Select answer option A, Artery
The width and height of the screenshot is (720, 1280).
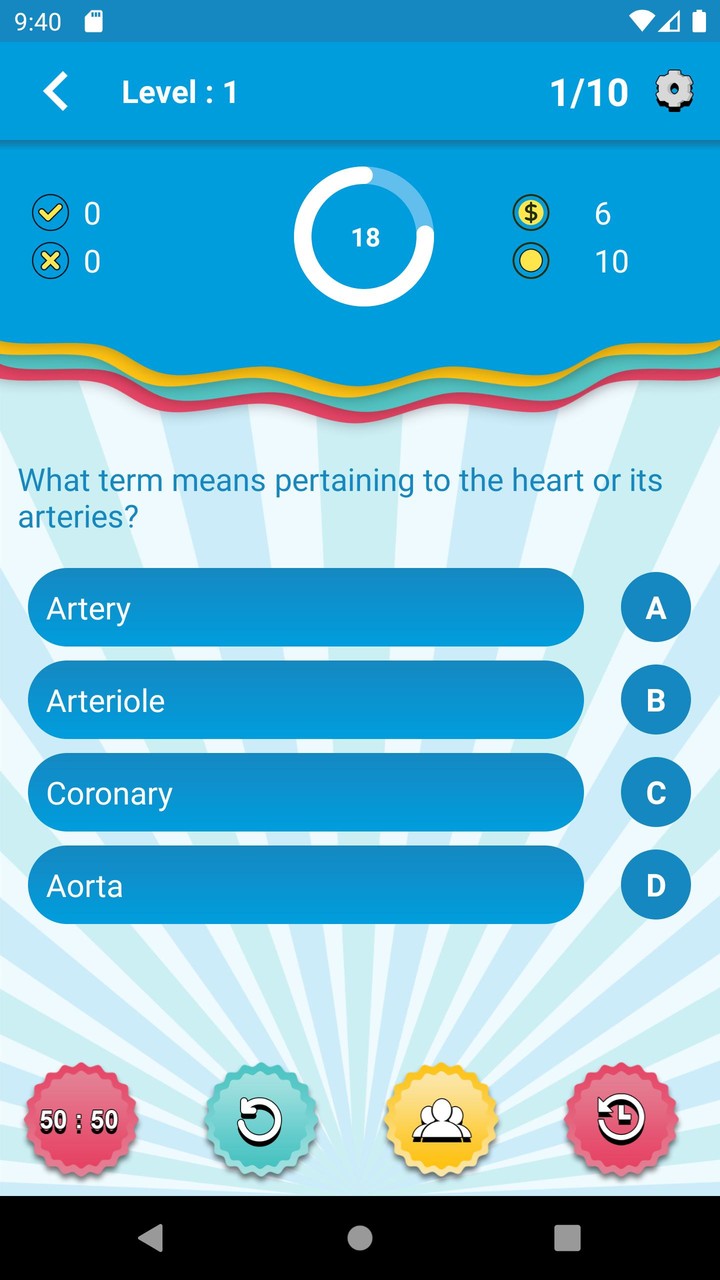point(306,607)
